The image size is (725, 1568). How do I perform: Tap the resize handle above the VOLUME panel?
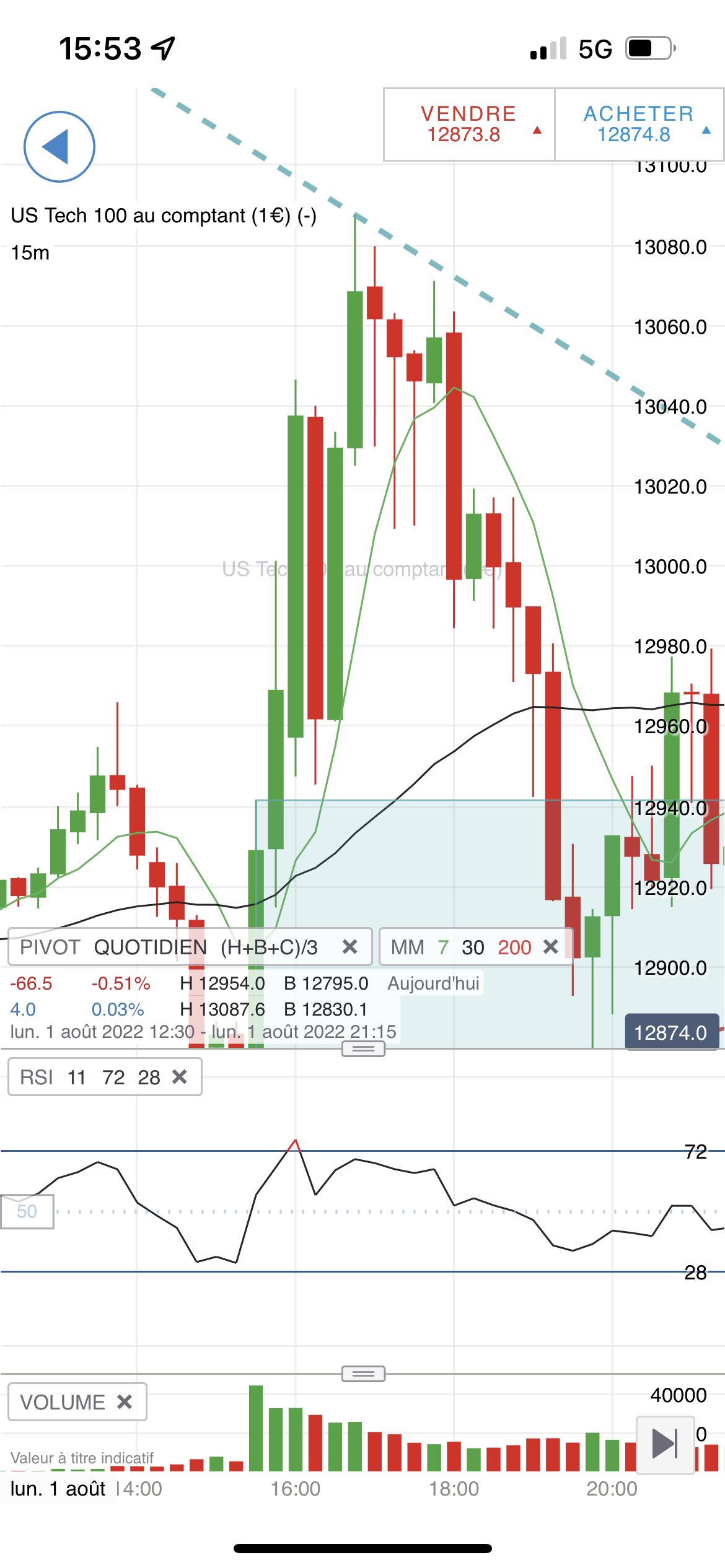pos(363,1374)
